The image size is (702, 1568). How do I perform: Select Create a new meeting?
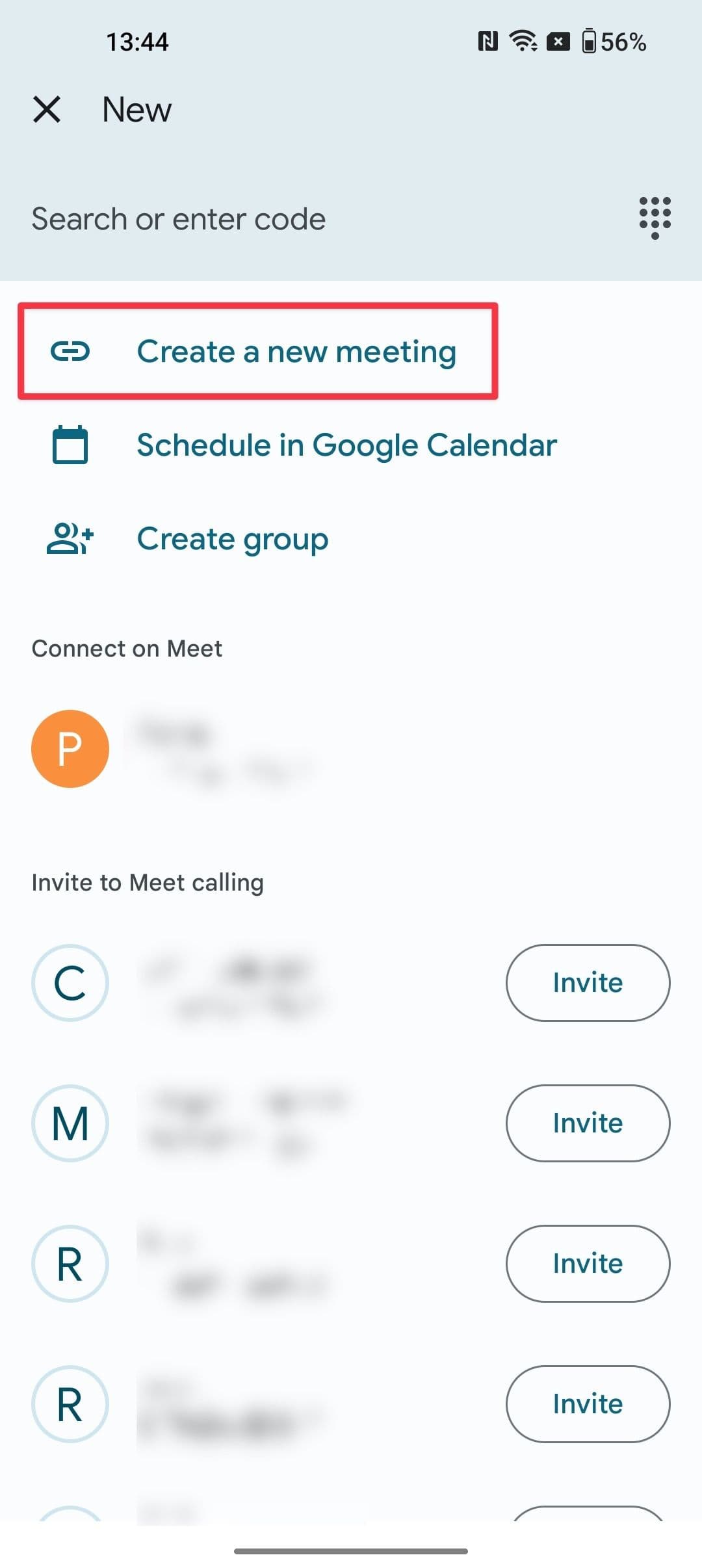point(296,352)
